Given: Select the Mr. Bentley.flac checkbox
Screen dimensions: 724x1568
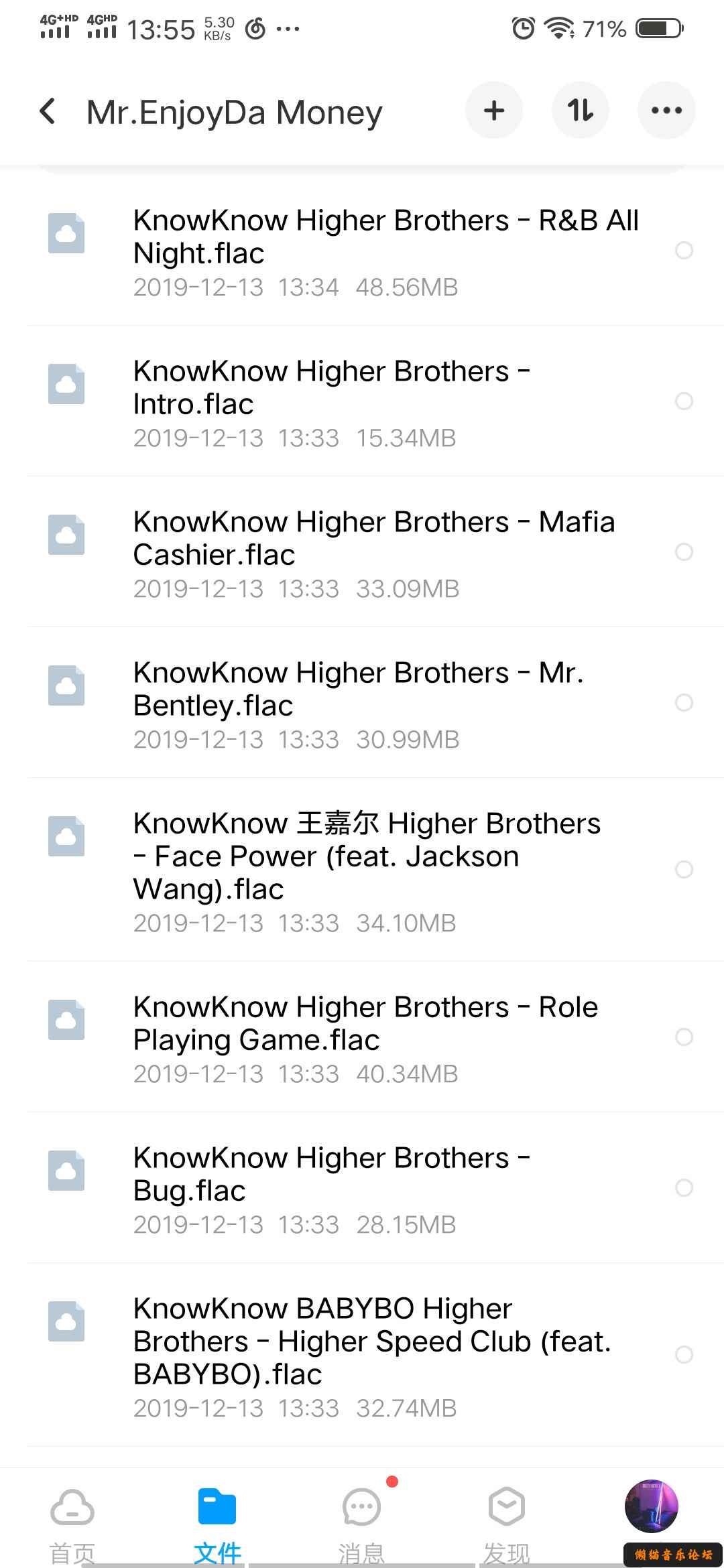Looking at the screenshot, I should tap(684, 703).
